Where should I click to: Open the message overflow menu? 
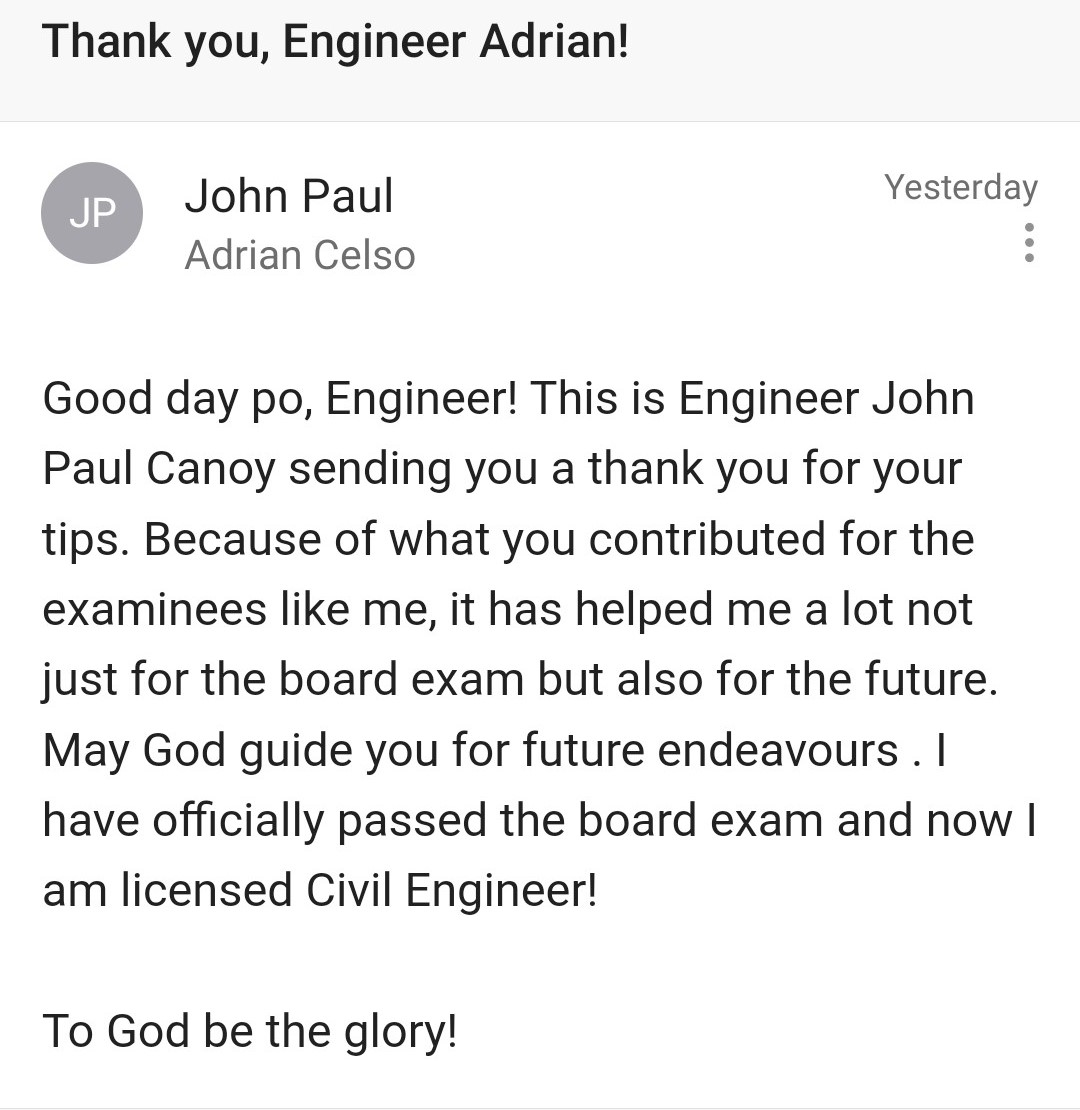(x=1029, y=243)
